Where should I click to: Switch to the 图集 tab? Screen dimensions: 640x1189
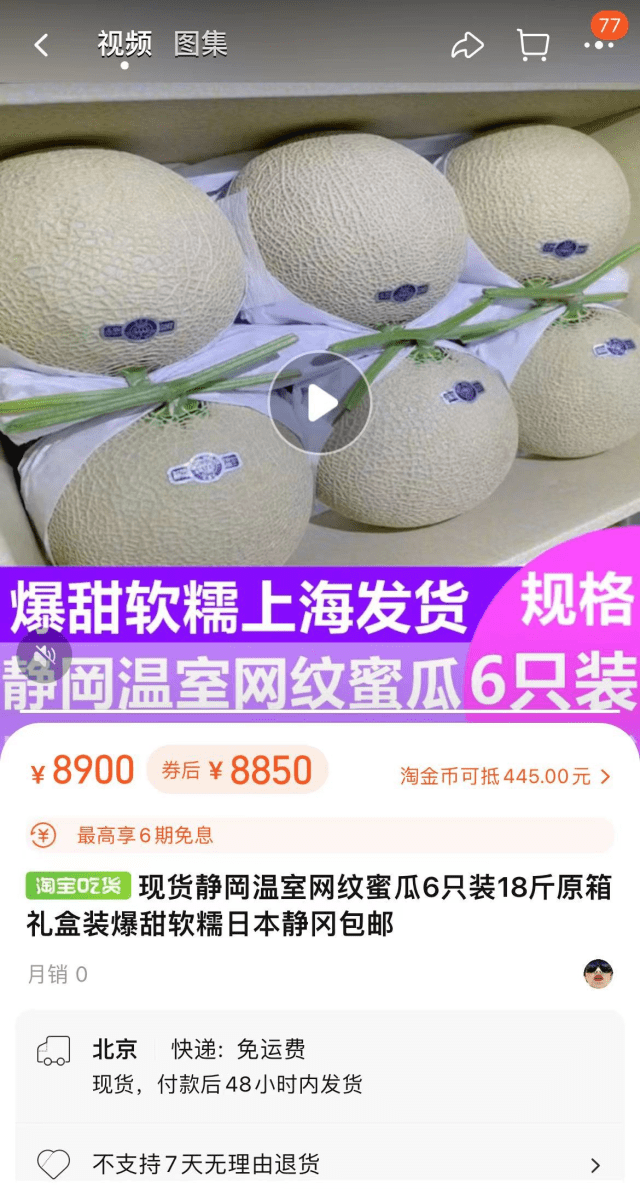coord(200,44)
